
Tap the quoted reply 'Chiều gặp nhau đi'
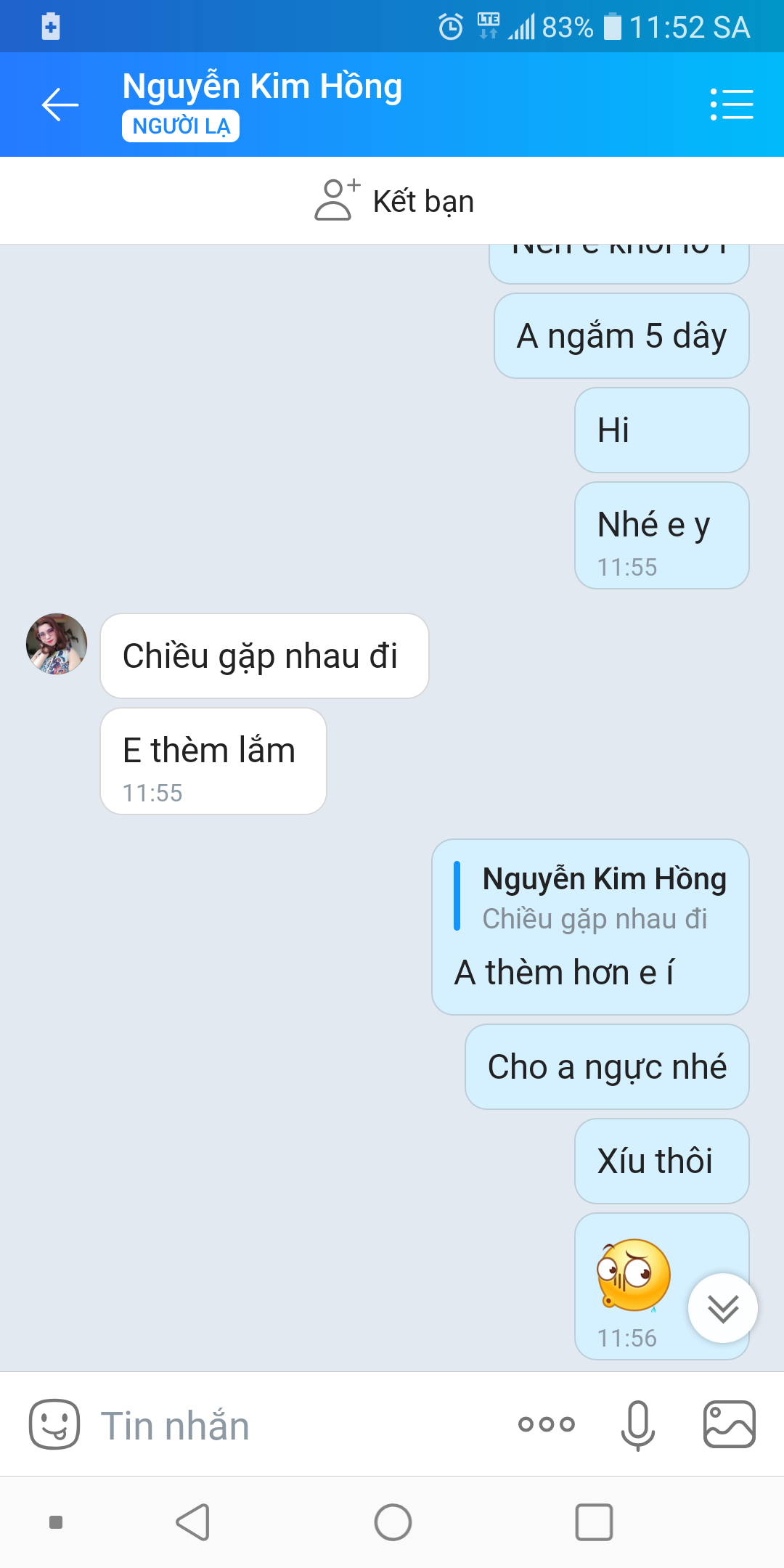[x=593, y=898]
